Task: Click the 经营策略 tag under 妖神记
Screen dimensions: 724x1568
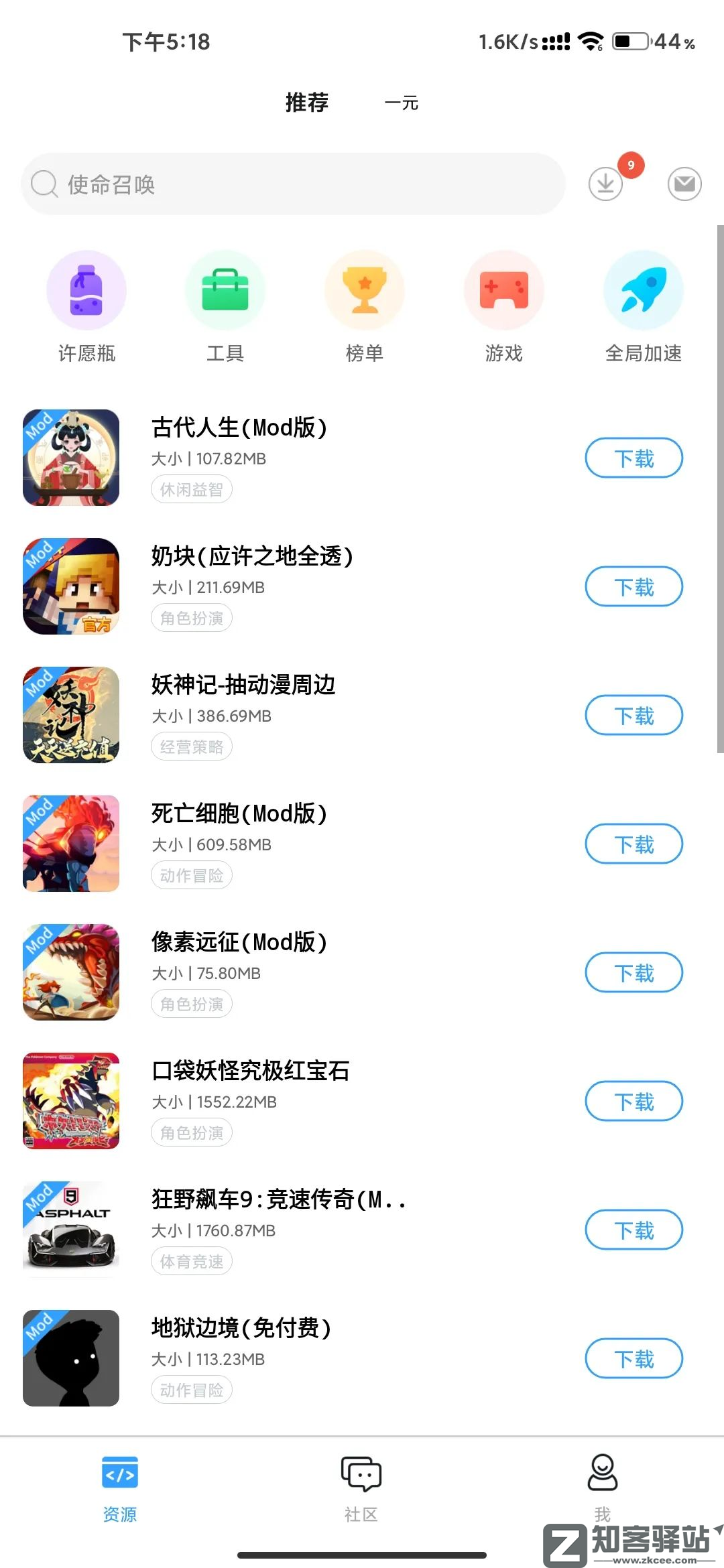Action: point(191,747)
